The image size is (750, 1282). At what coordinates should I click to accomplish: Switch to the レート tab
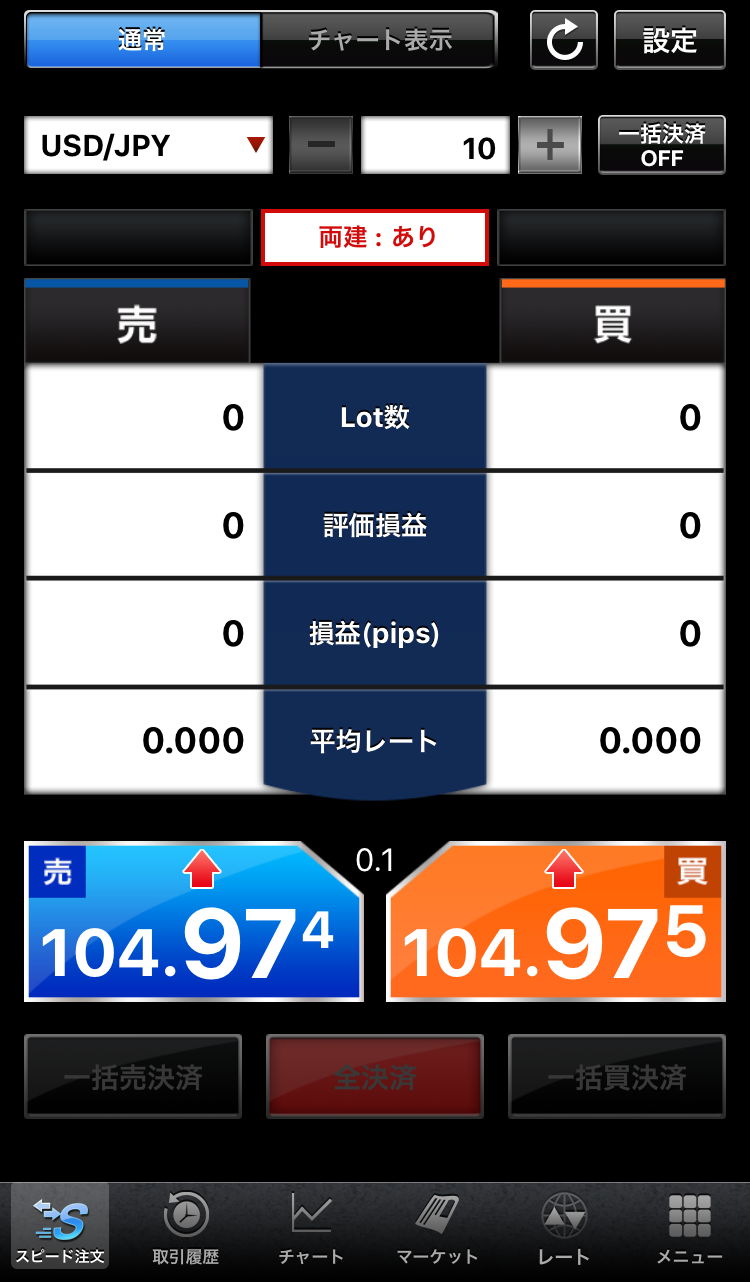point(563,1229)
